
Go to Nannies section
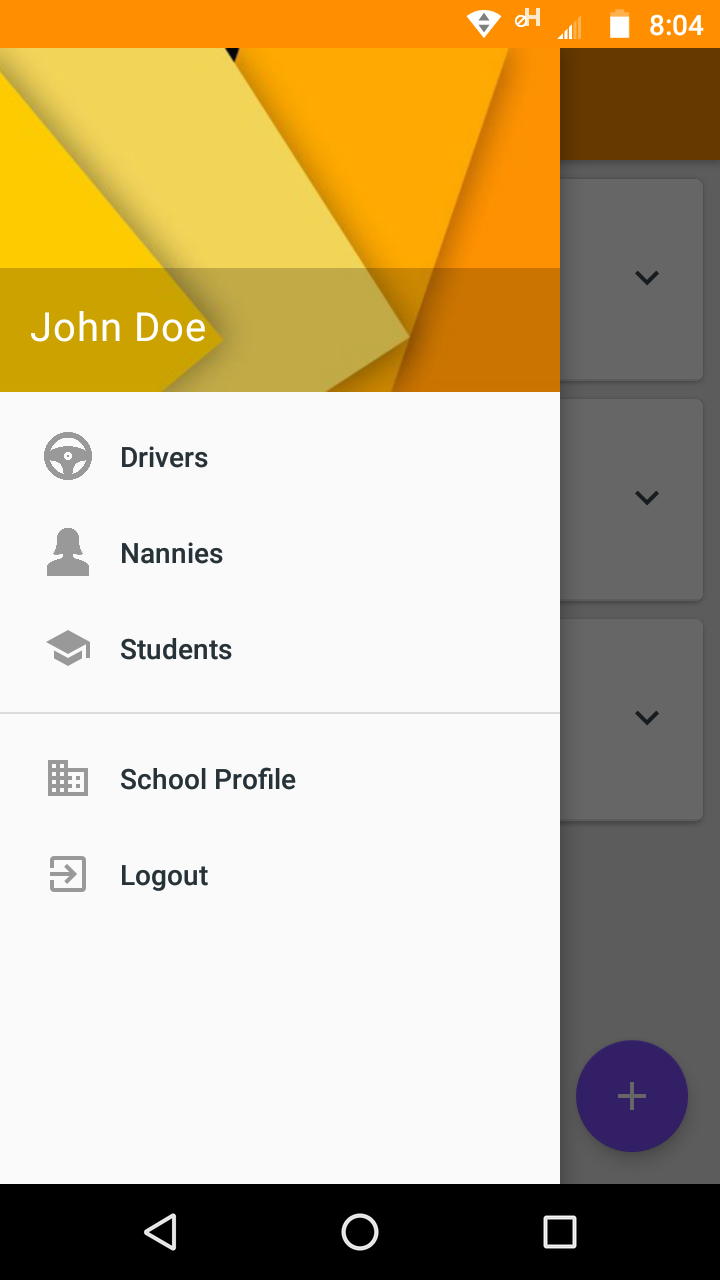point(171,553)
